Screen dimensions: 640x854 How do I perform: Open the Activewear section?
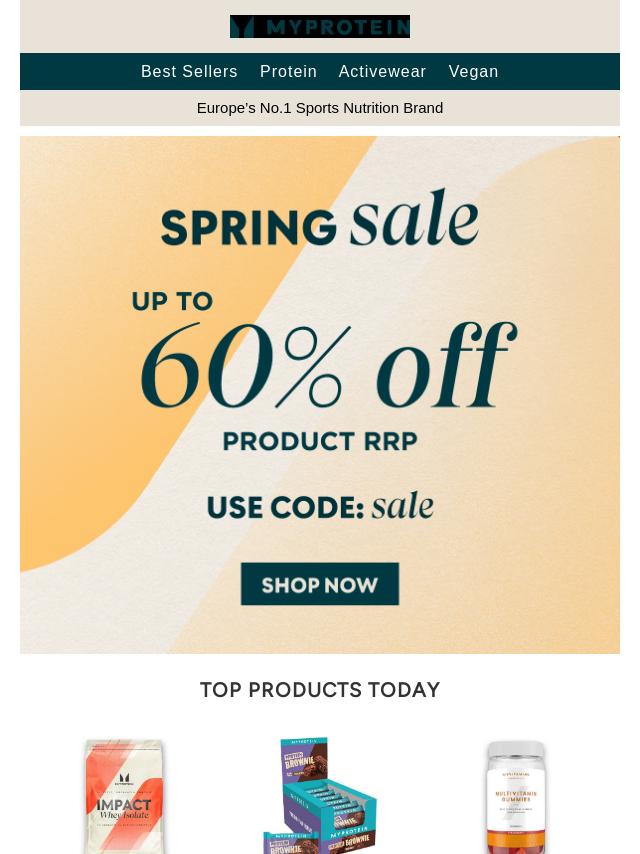(x=382, y=72)
